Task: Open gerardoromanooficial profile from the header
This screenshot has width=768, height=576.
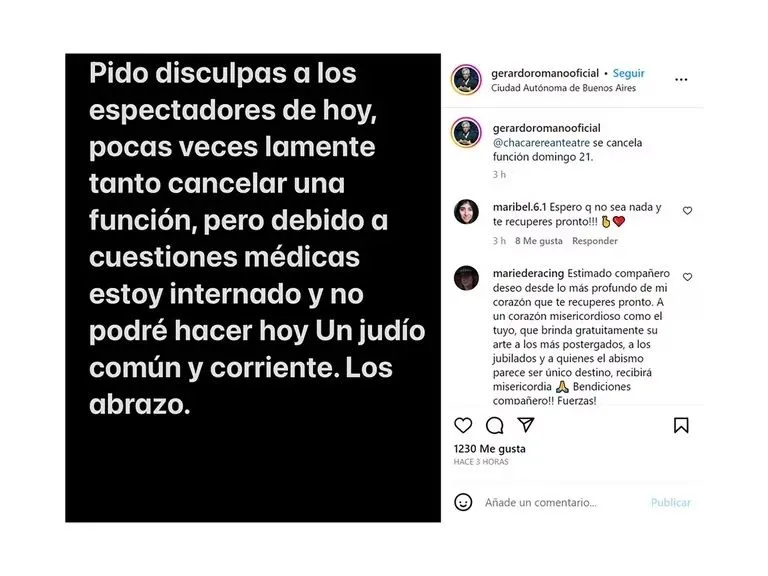Action: pyautogui.click(x=545, y=73)
